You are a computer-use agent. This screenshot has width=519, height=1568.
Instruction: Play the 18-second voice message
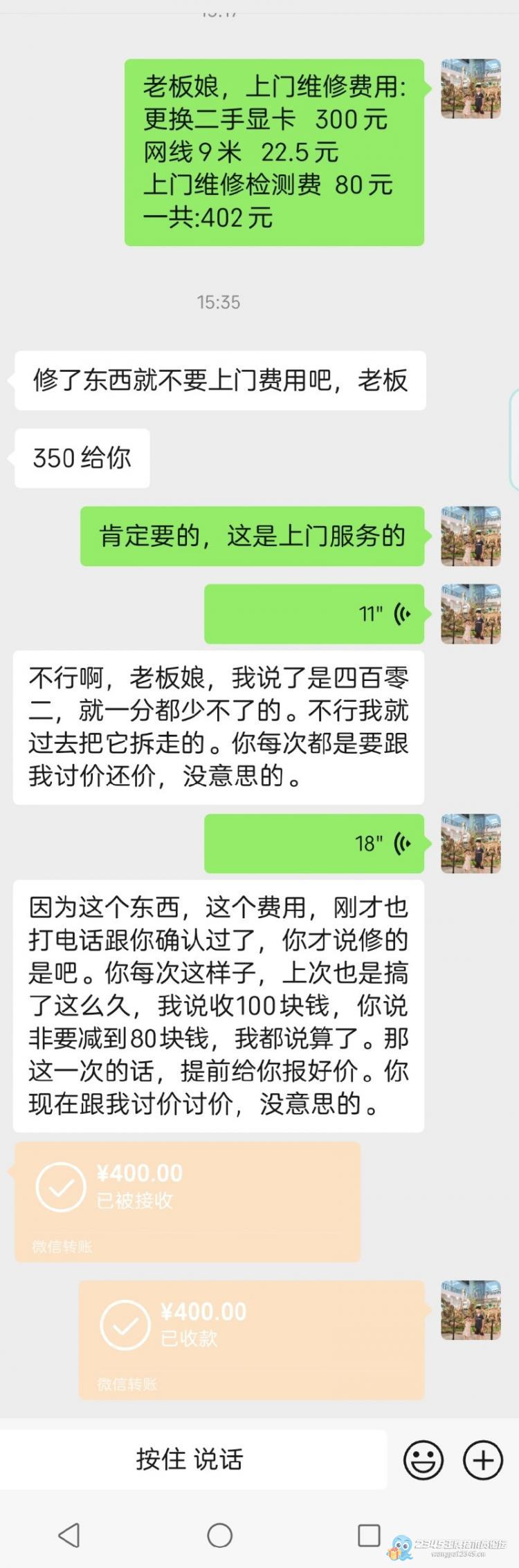[313, 843]
